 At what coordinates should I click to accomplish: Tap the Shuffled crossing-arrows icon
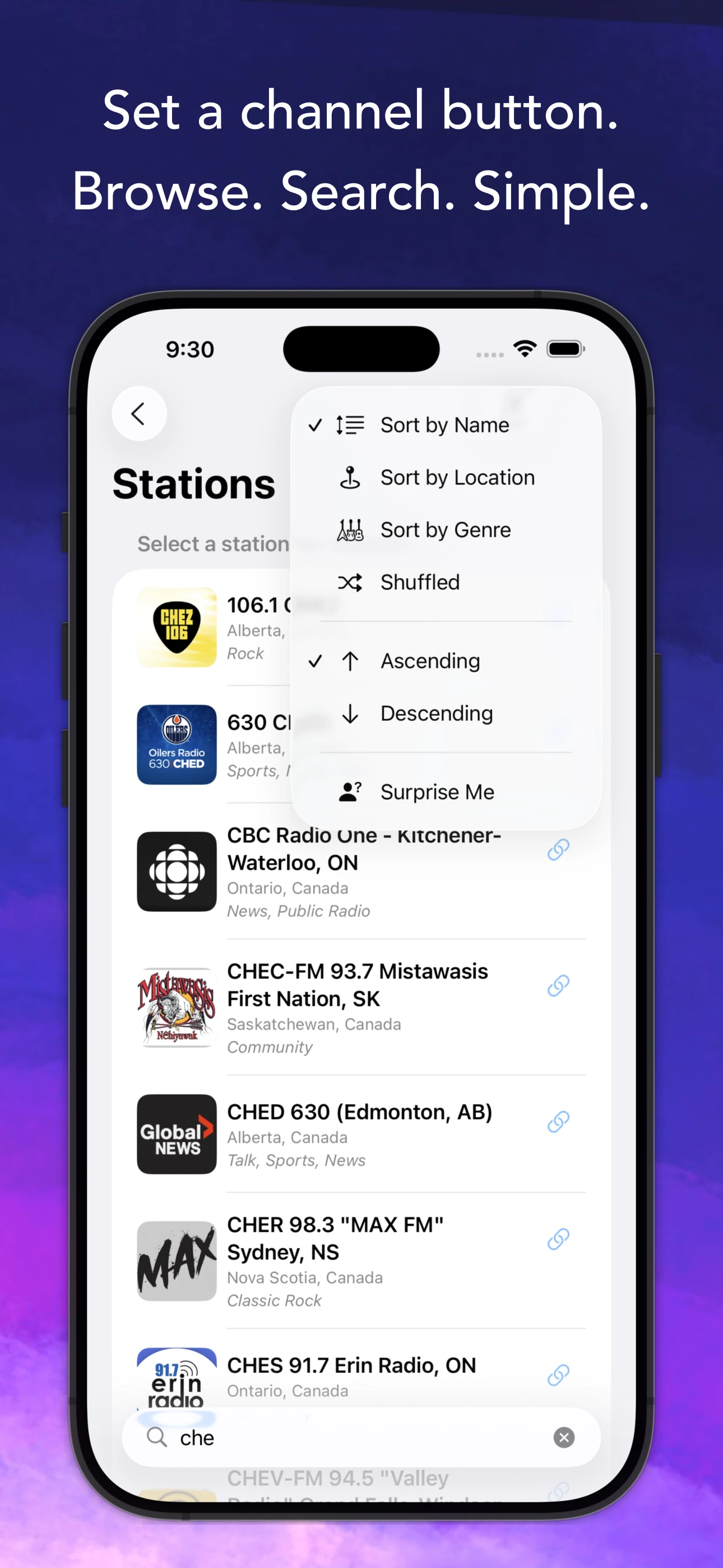coord(349,583)
